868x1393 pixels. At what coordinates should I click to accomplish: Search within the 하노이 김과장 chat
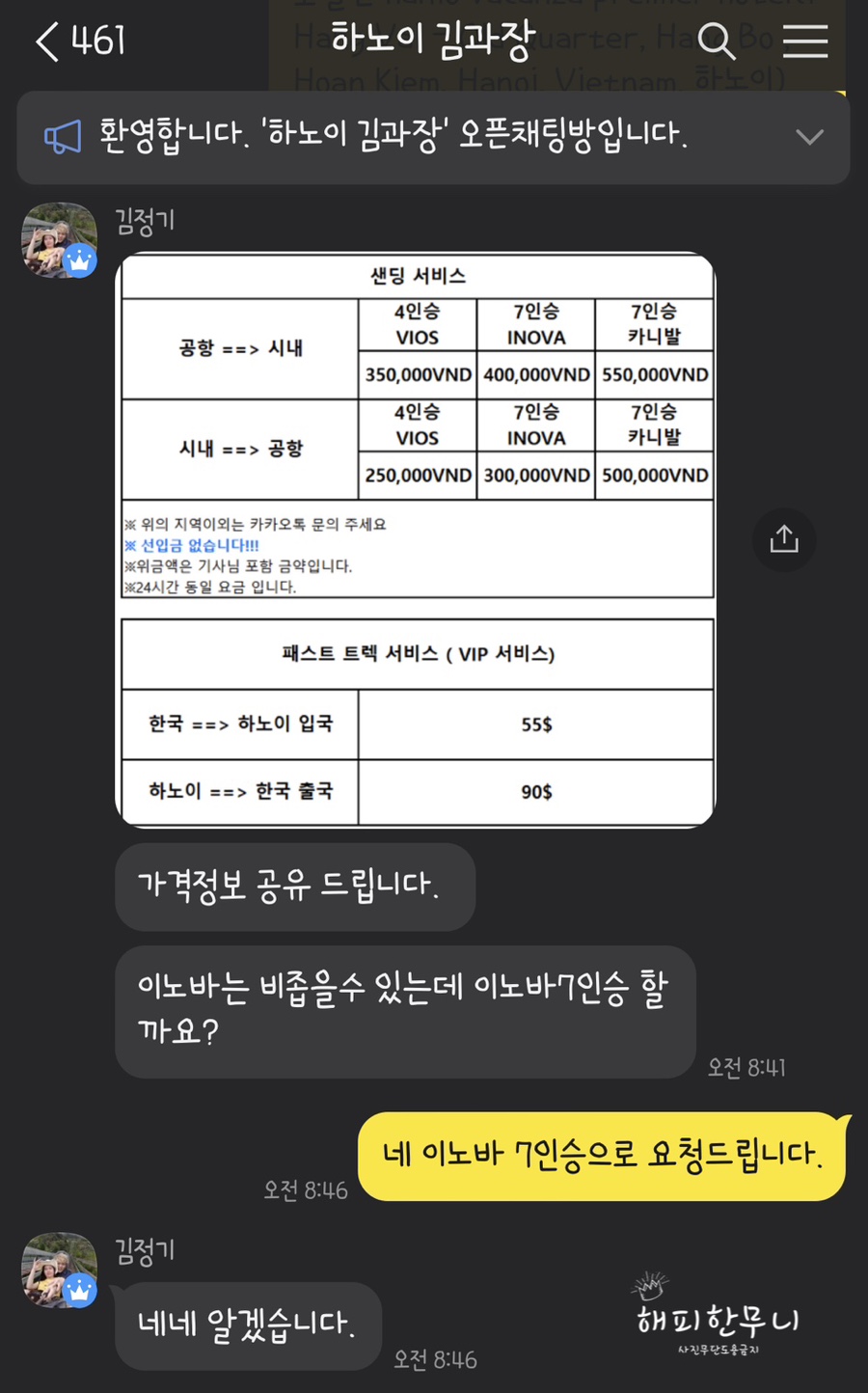pyautogui.click(x=716, y=41)
